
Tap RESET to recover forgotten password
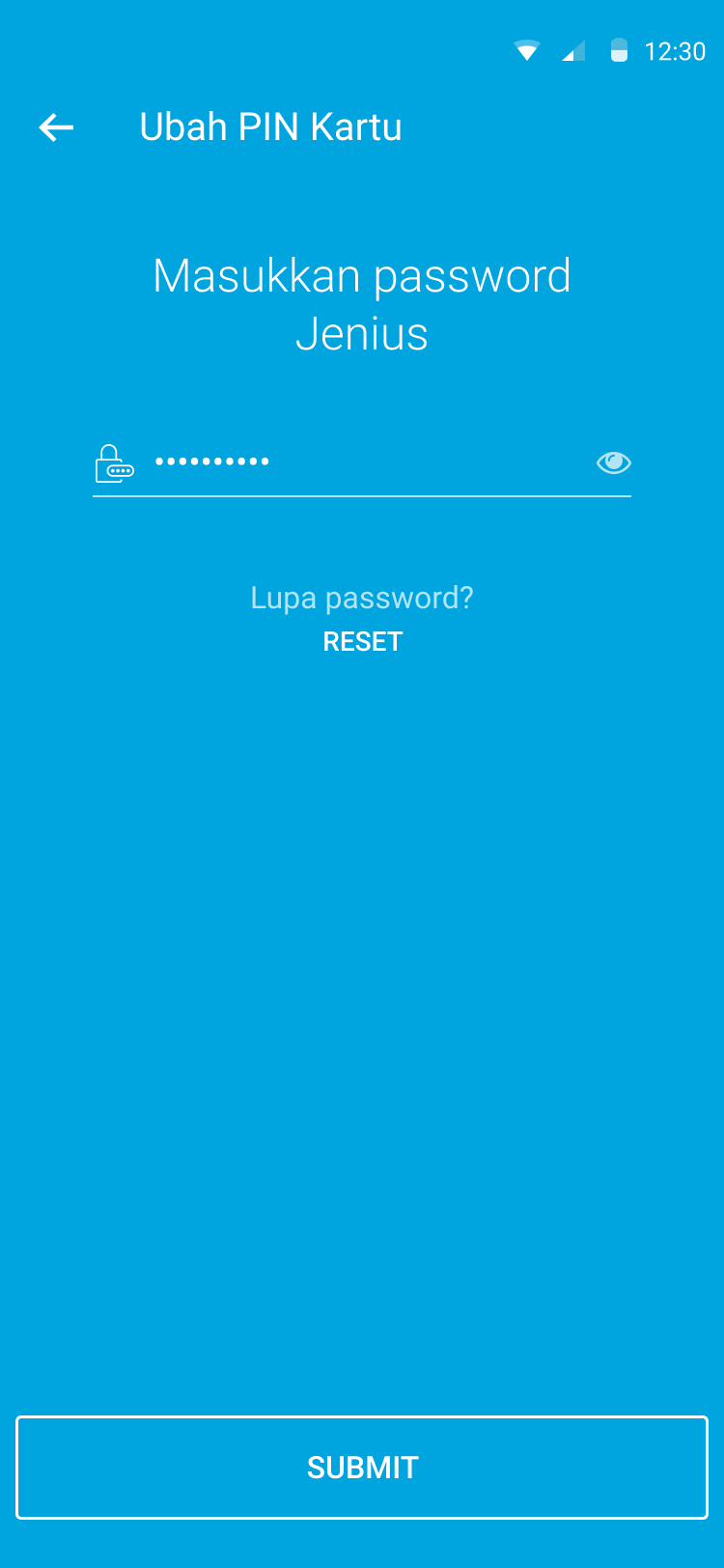362,642
